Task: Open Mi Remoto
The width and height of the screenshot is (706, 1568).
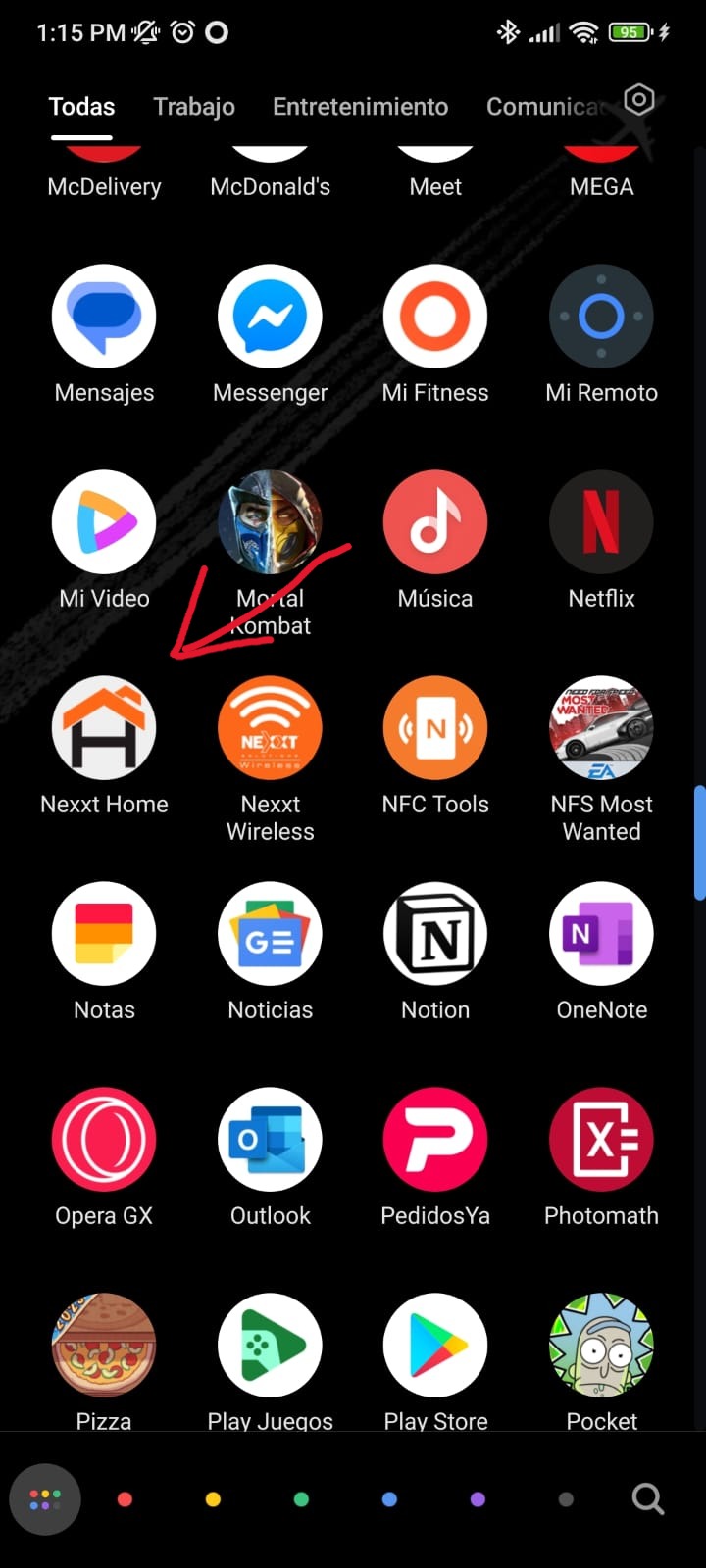Action: pos(601,318)
